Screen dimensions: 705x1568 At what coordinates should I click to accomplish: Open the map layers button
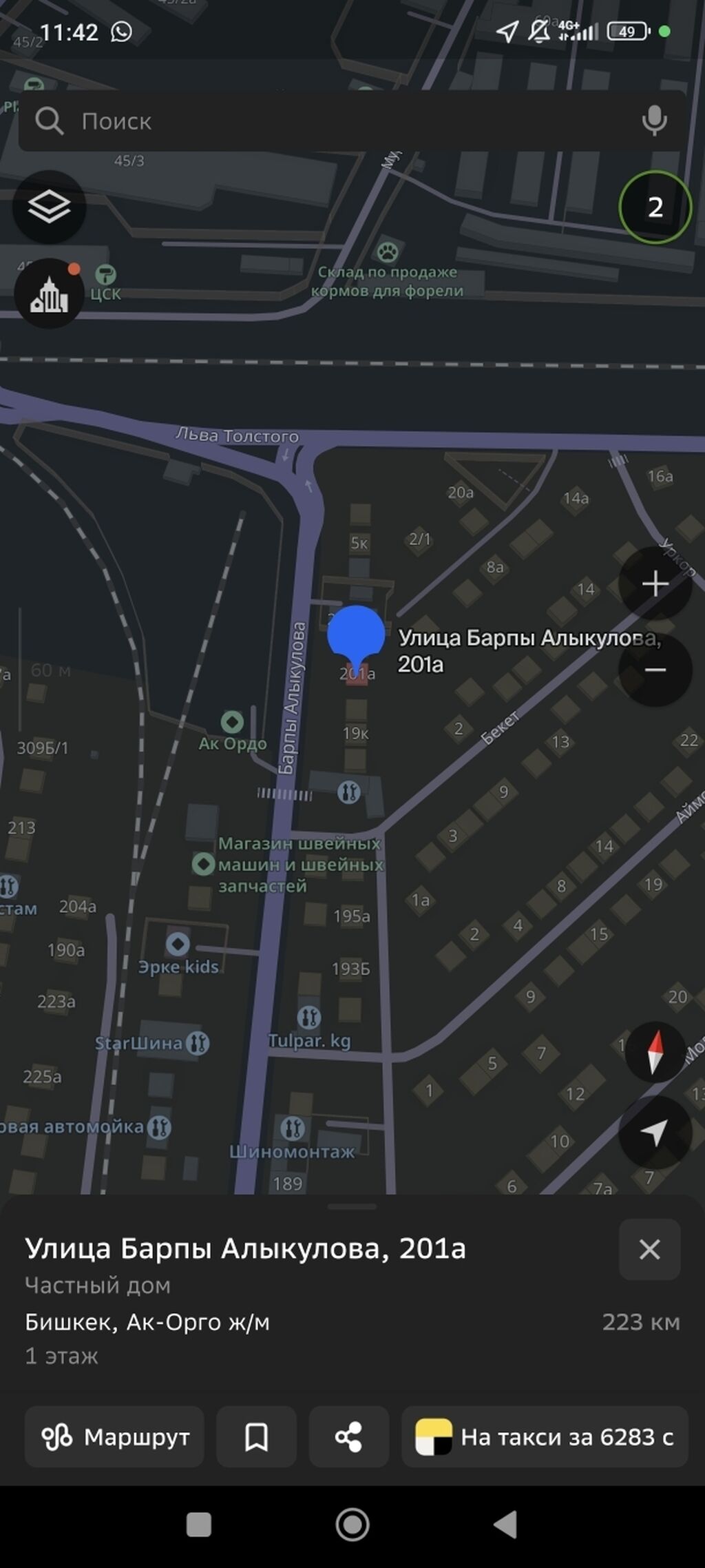click(x=49, y=207)
